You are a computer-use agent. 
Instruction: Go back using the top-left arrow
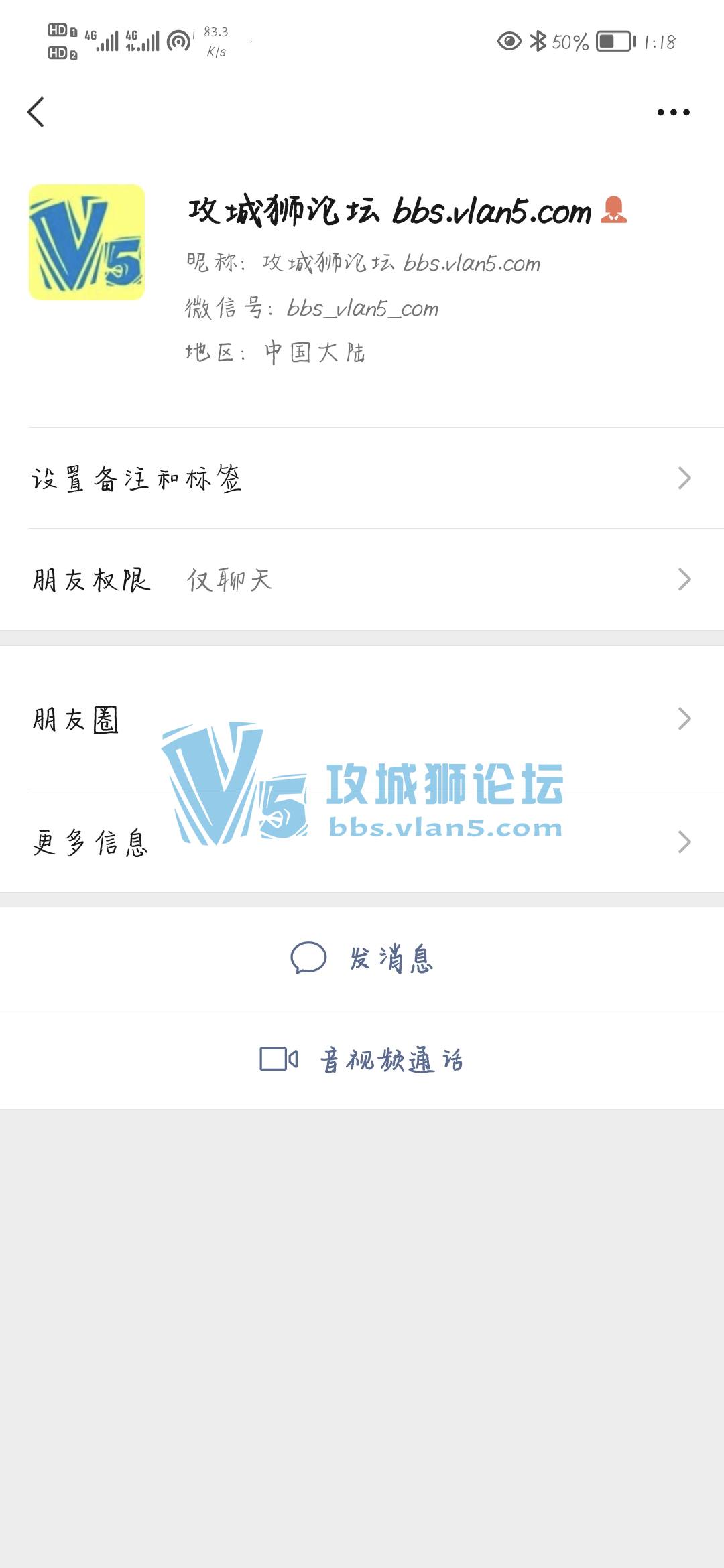point(36,112)
